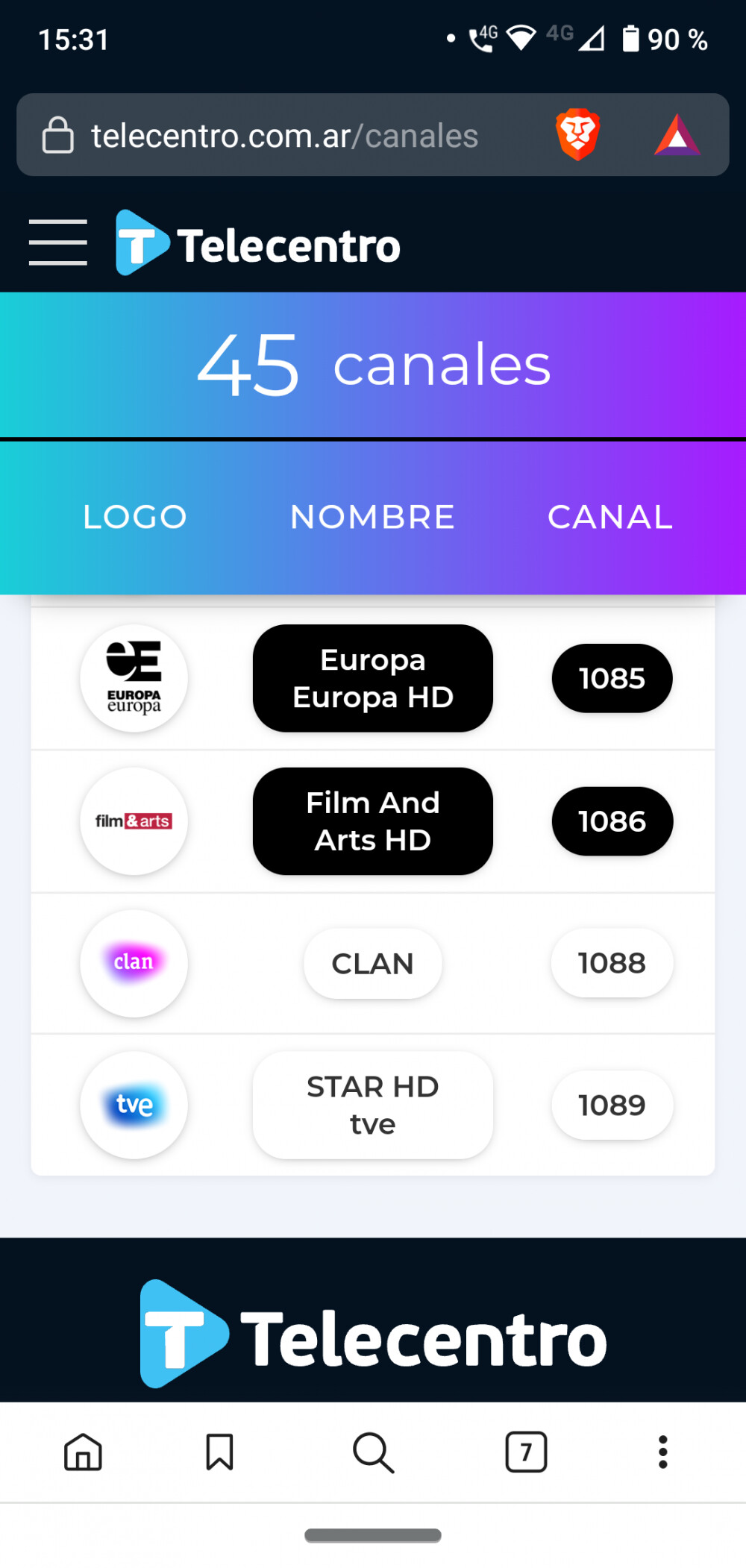Tap the Telecentro logo in header
746x1568 pixels.
click(x=258, y=244)
